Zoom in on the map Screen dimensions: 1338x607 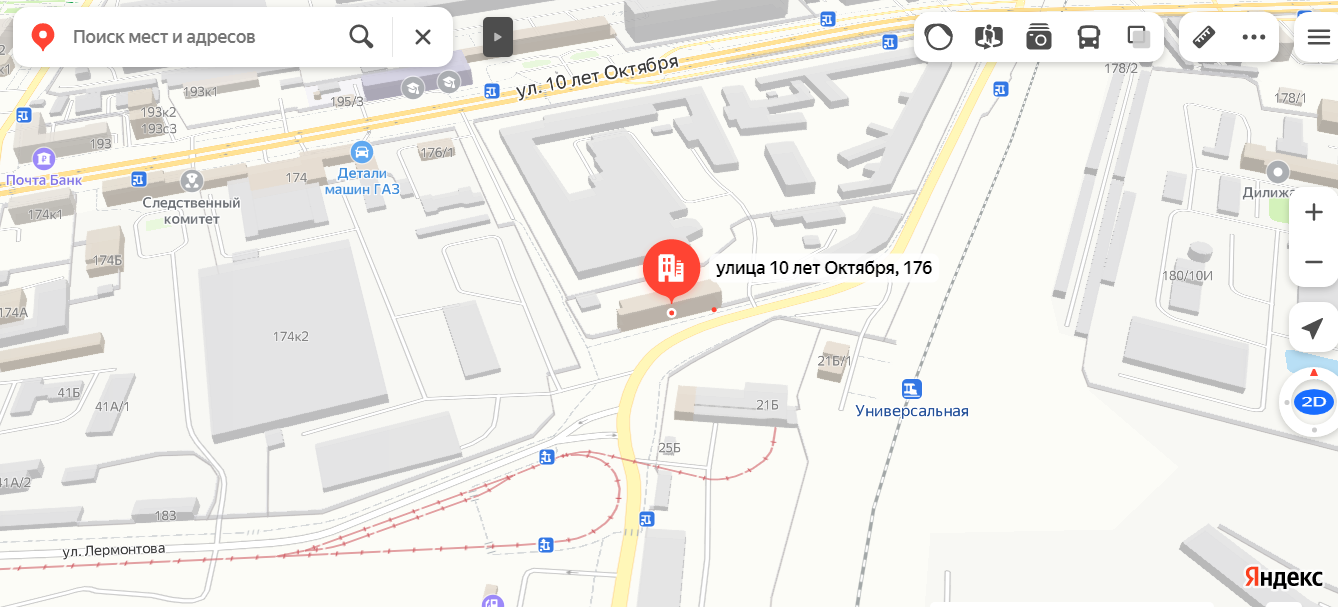[1313, 212]
